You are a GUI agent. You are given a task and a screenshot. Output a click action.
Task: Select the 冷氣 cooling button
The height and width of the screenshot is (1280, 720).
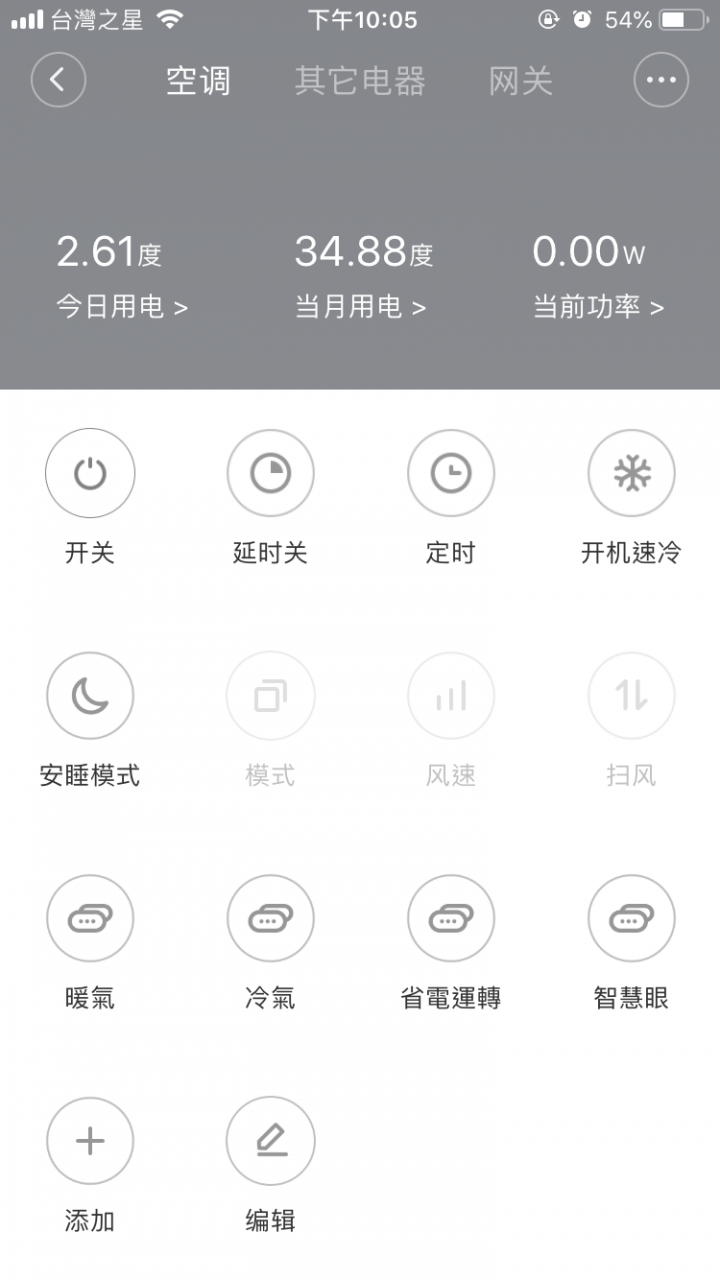(x=270, y=918)
